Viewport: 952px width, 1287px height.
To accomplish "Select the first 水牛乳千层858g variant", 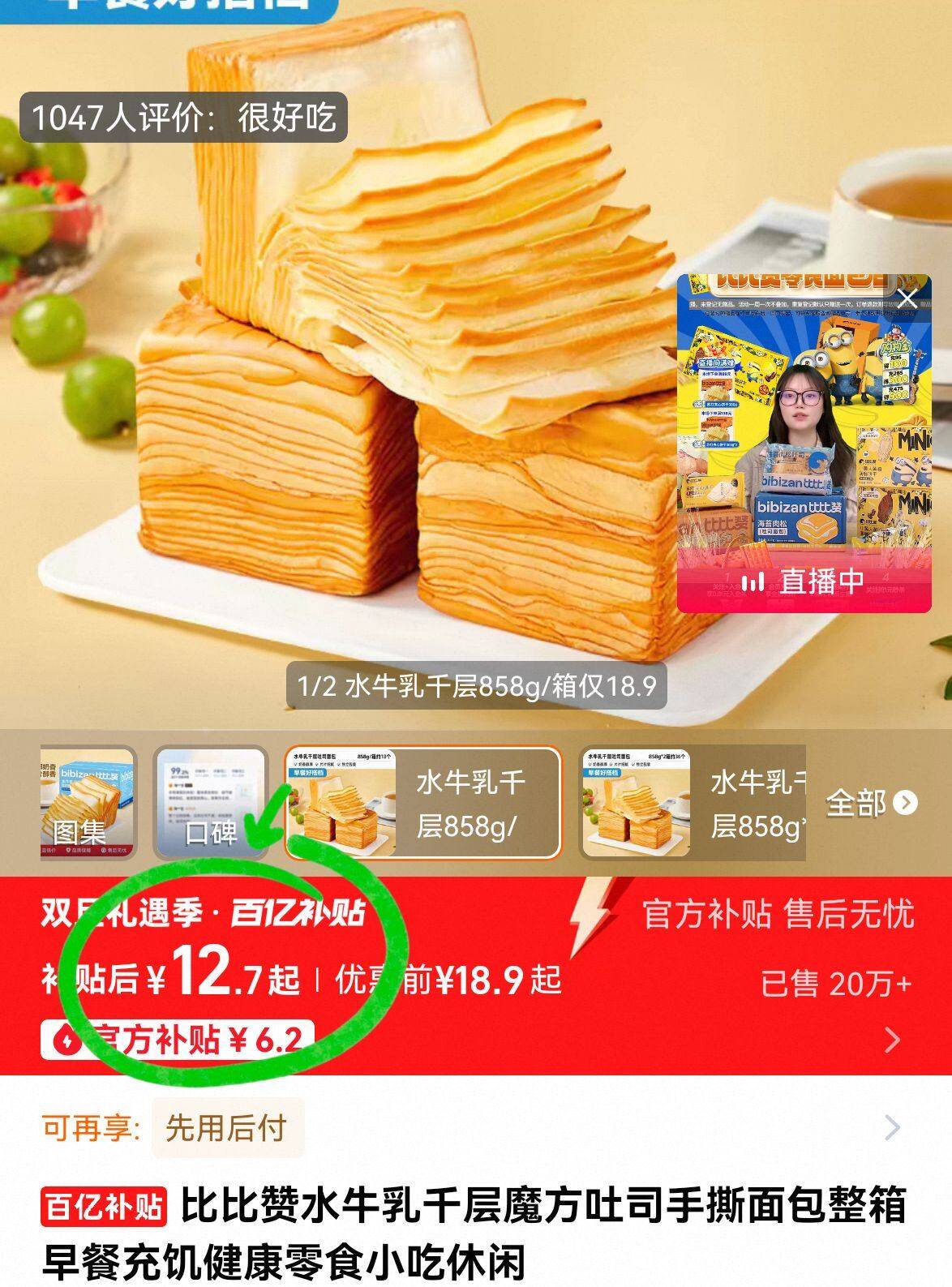I will [x=422, y=802].
